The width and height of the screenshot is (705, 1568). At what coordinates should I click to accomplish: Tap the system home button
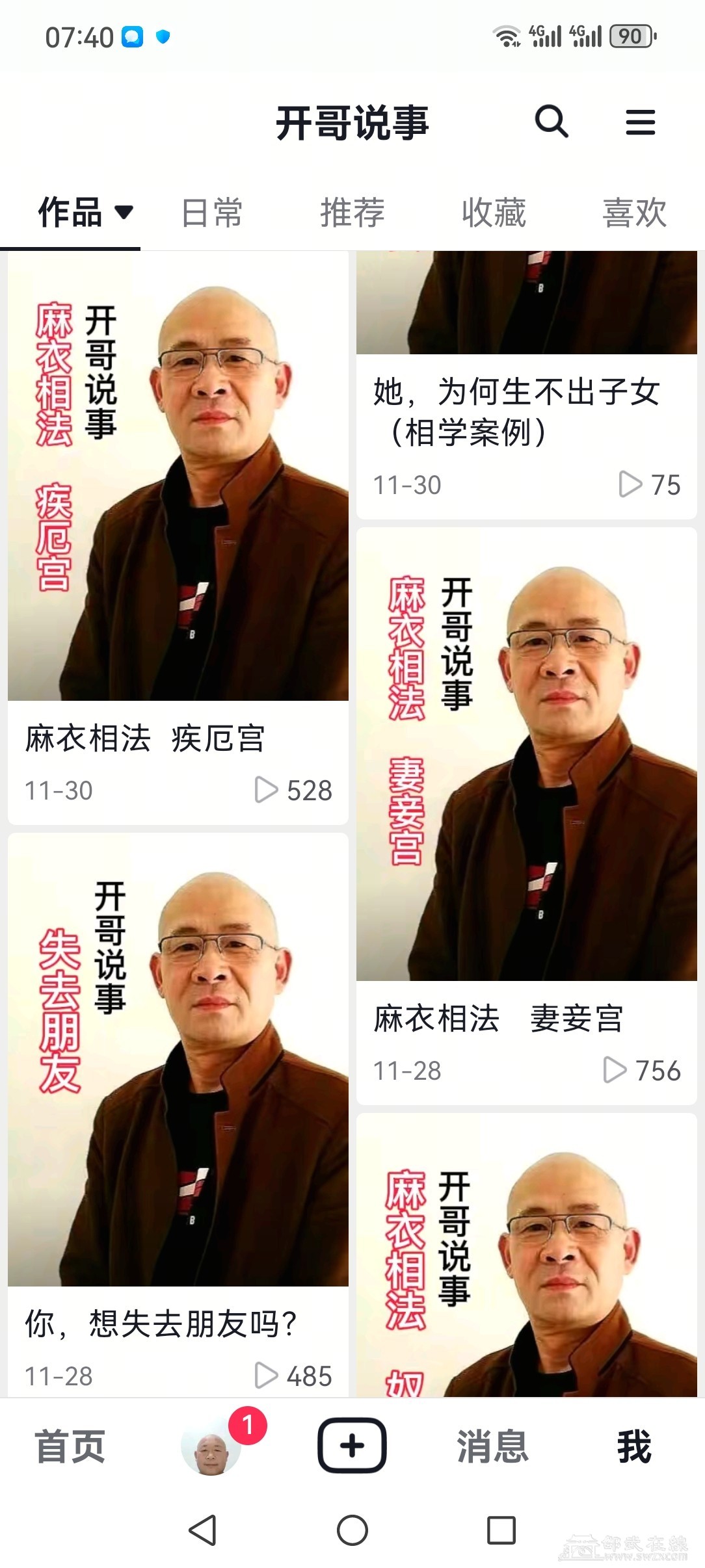coord(352,1530)
